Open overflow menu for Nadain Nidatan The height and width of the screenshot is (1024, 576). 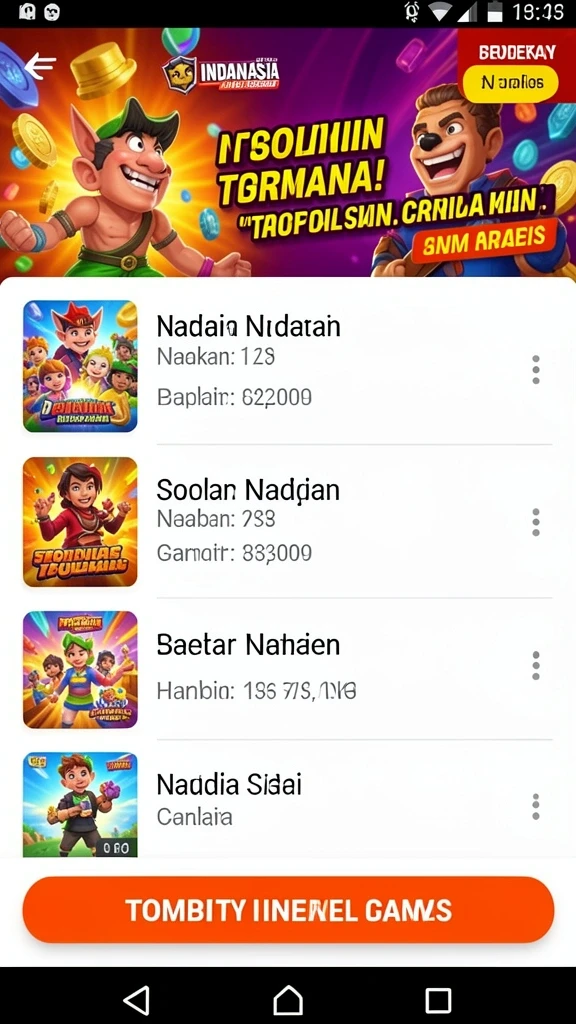coord(536,370)
